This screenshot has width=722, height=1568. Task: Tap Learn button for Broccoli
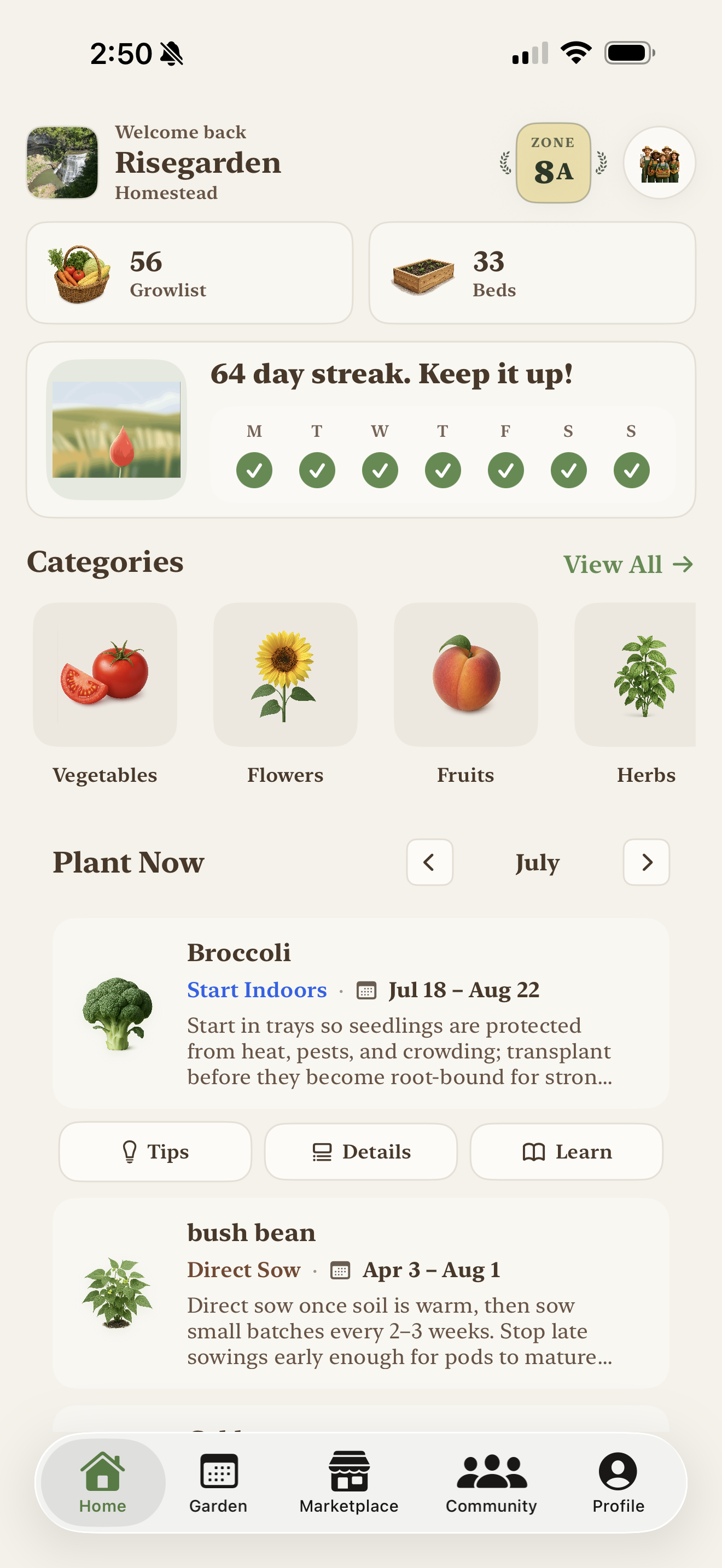[567, 1151]
